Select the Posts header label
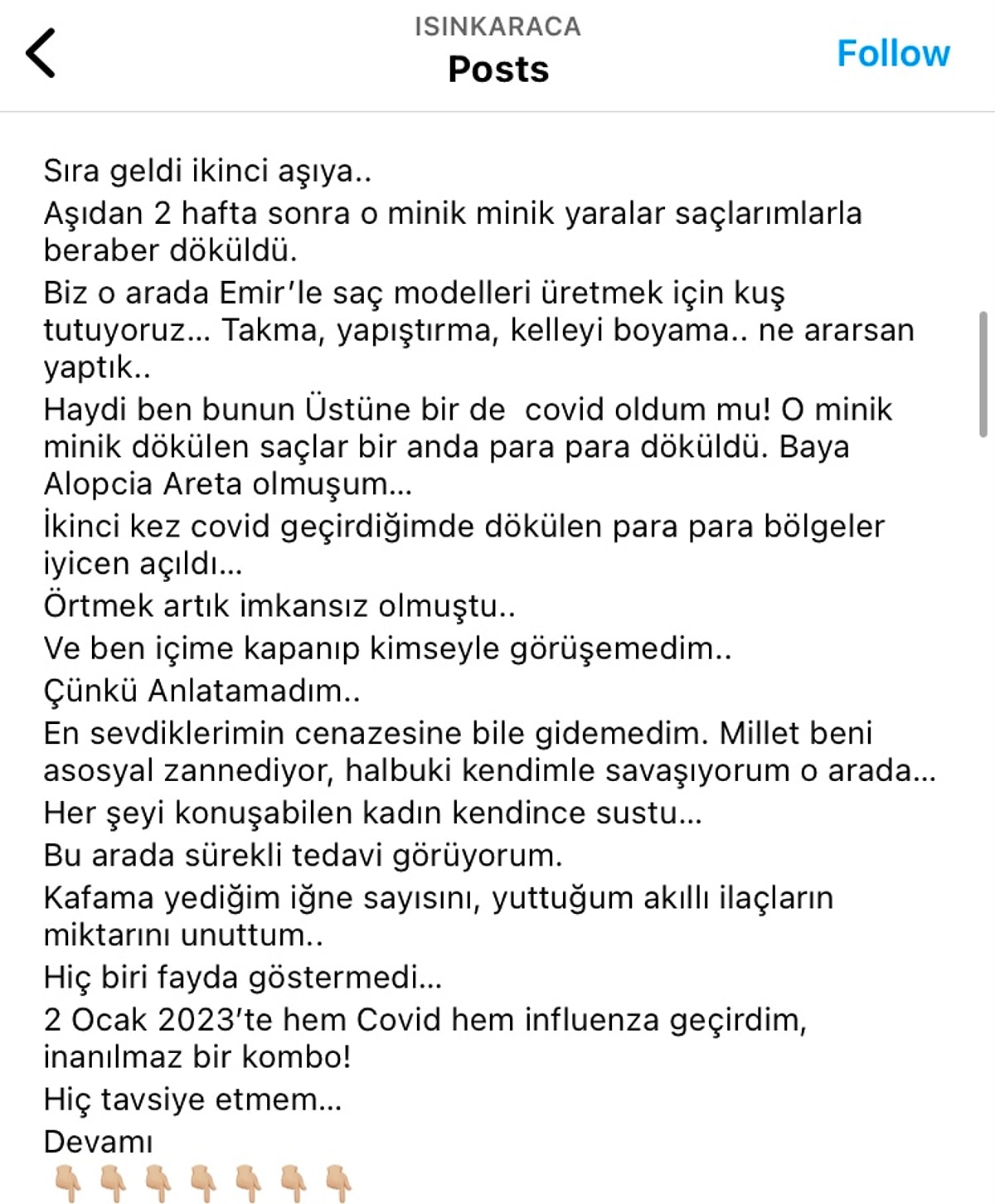 click(497, 70)
